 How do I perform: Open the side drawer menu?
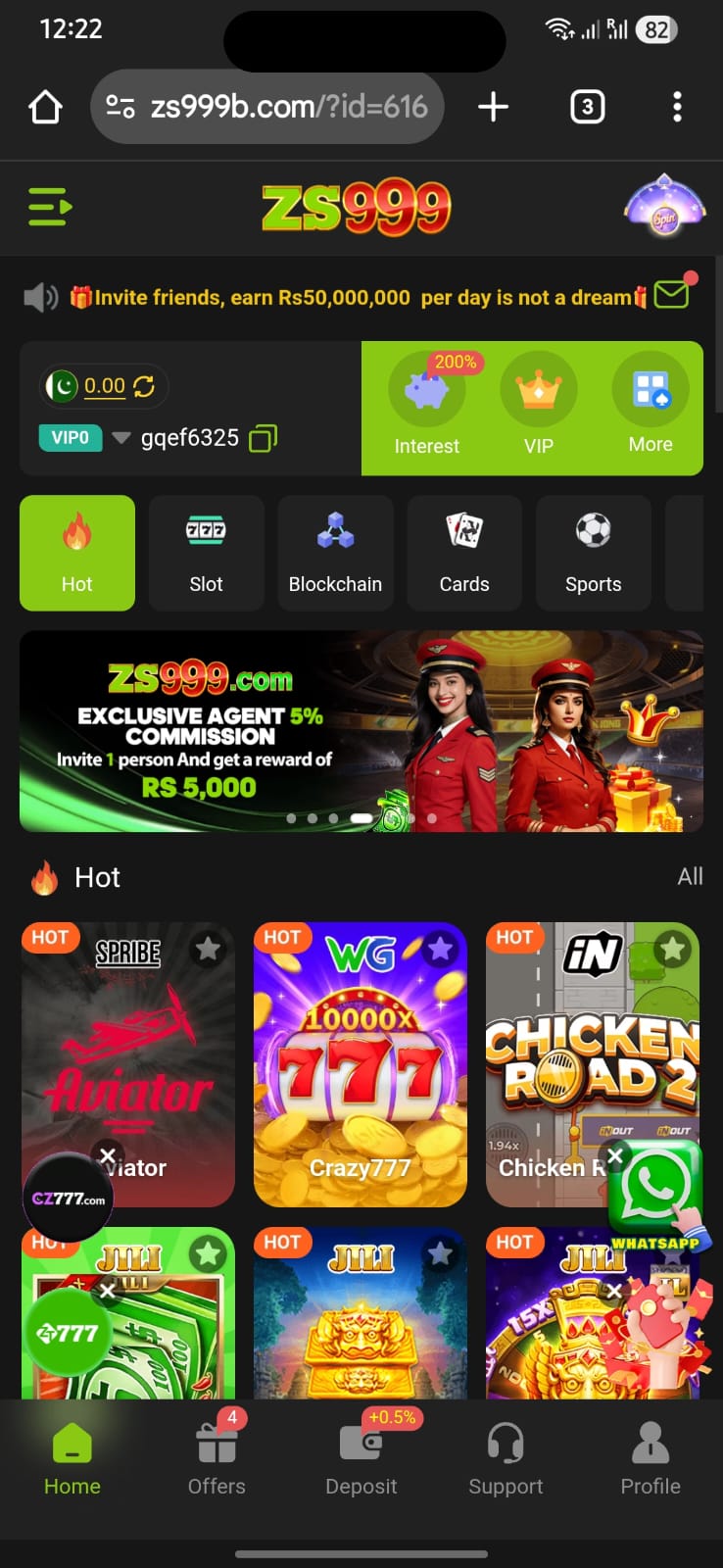[x=50, y=207]
